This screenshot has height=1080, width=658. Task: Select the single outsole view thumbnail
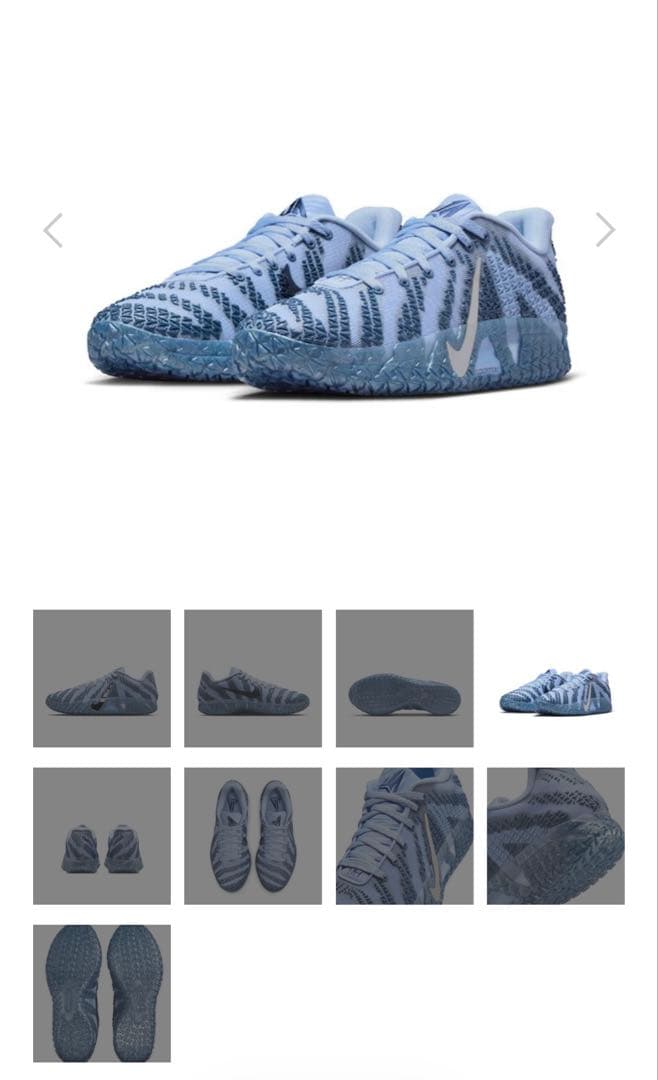[x=404, y=678]
